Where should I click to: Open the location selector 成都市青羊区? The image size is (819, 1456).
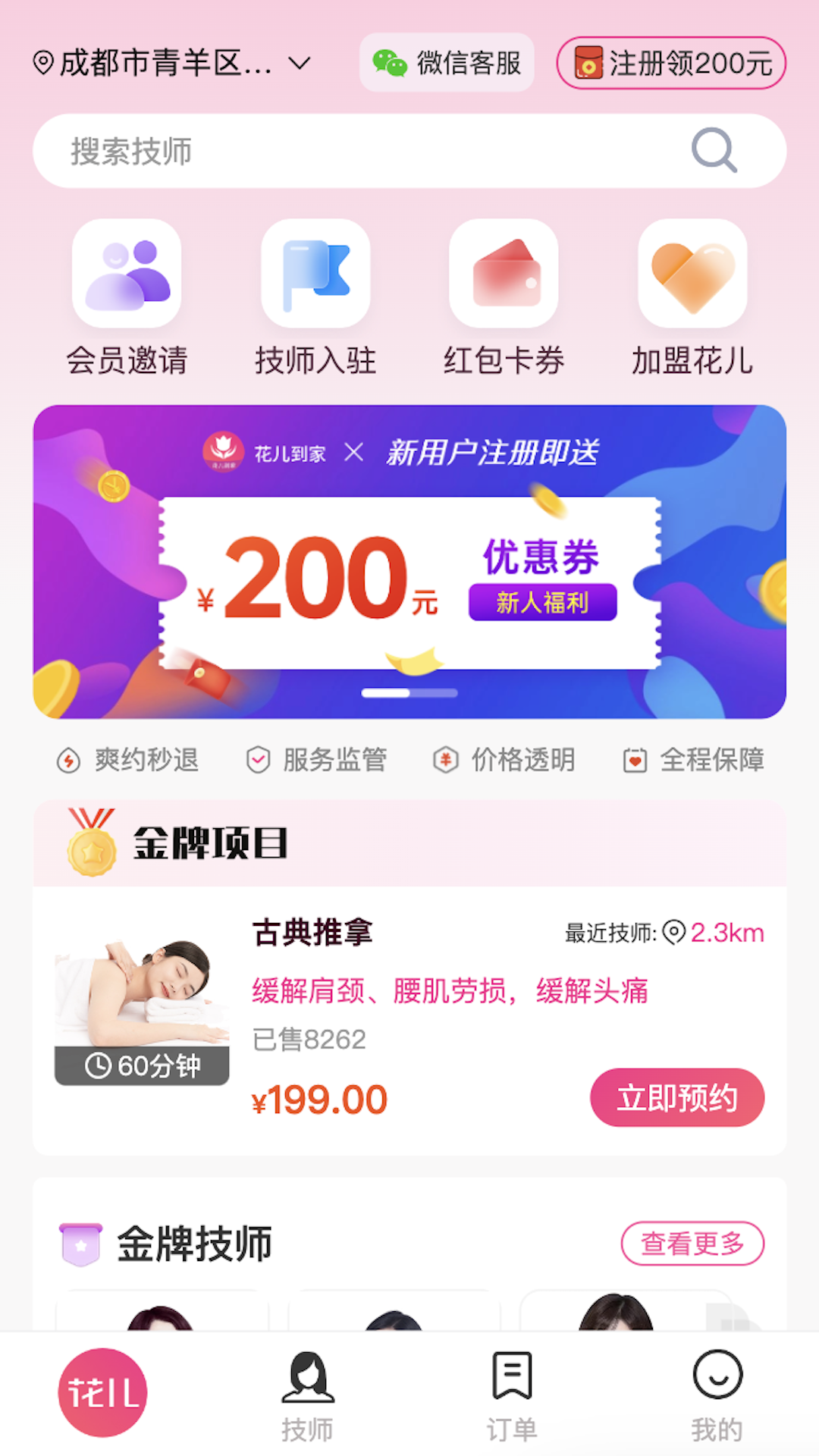pyautogui.click(x=171, y=63)
